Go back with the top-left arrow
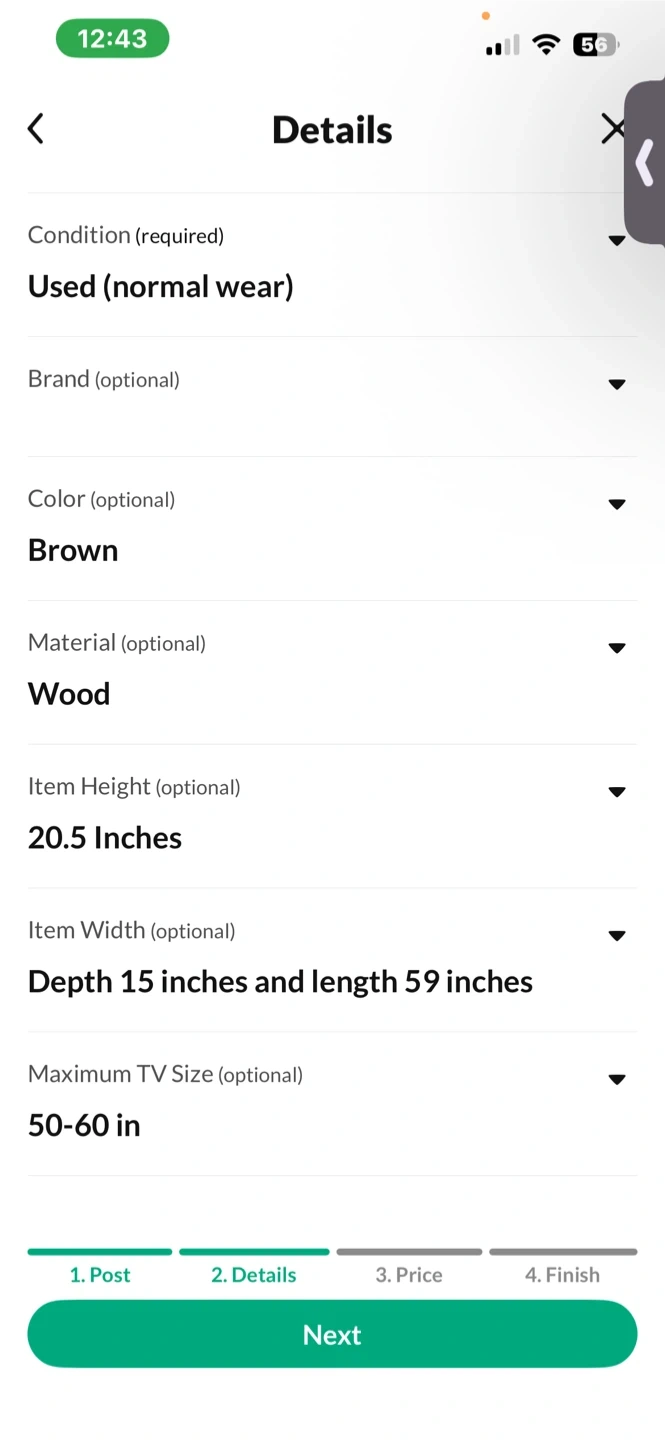The width and height of the screenshot is (665, 1440). pyautogui.click(x=36, y=129)
